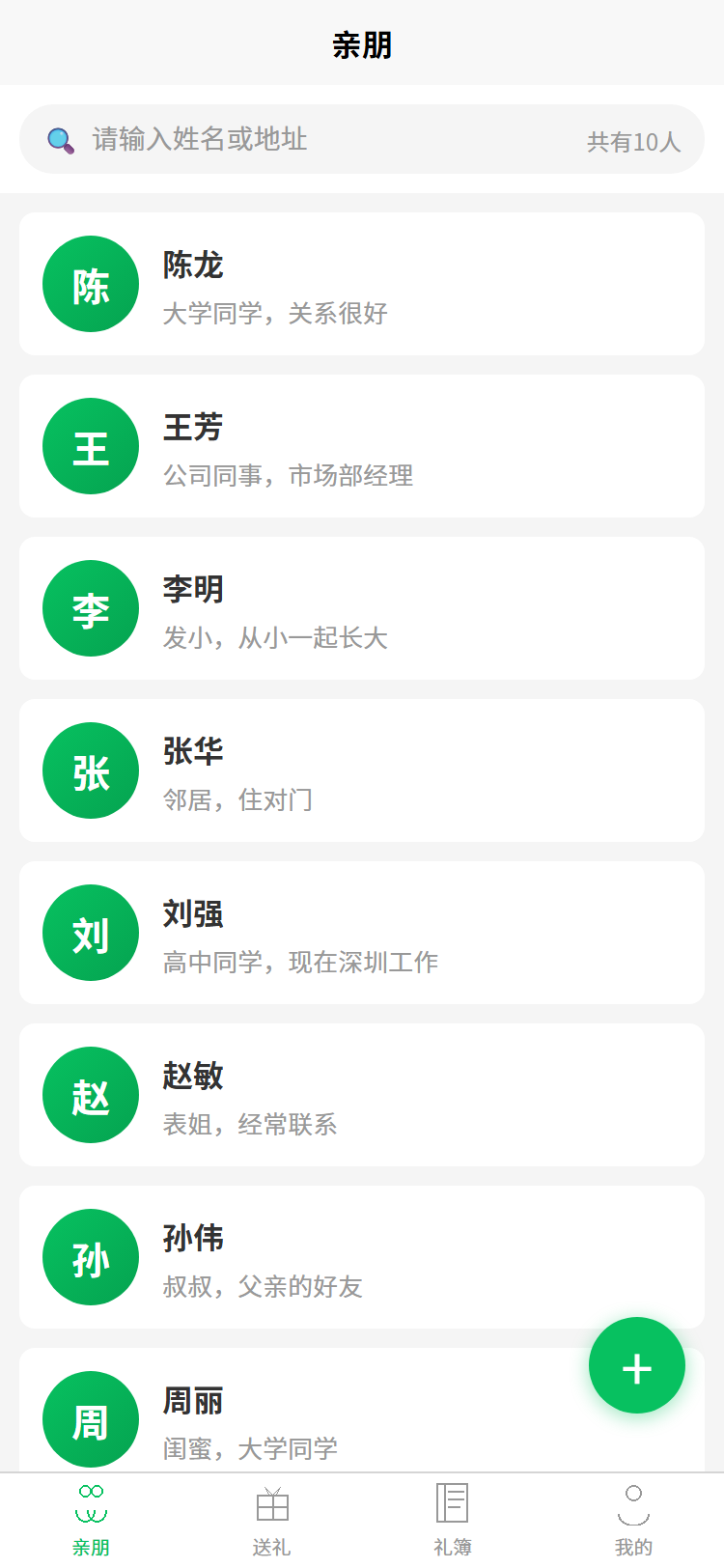The height and width of the screenshot is (1568, 724).
Task: Open 孙伟's contact entry
Action: point(361,1257)
